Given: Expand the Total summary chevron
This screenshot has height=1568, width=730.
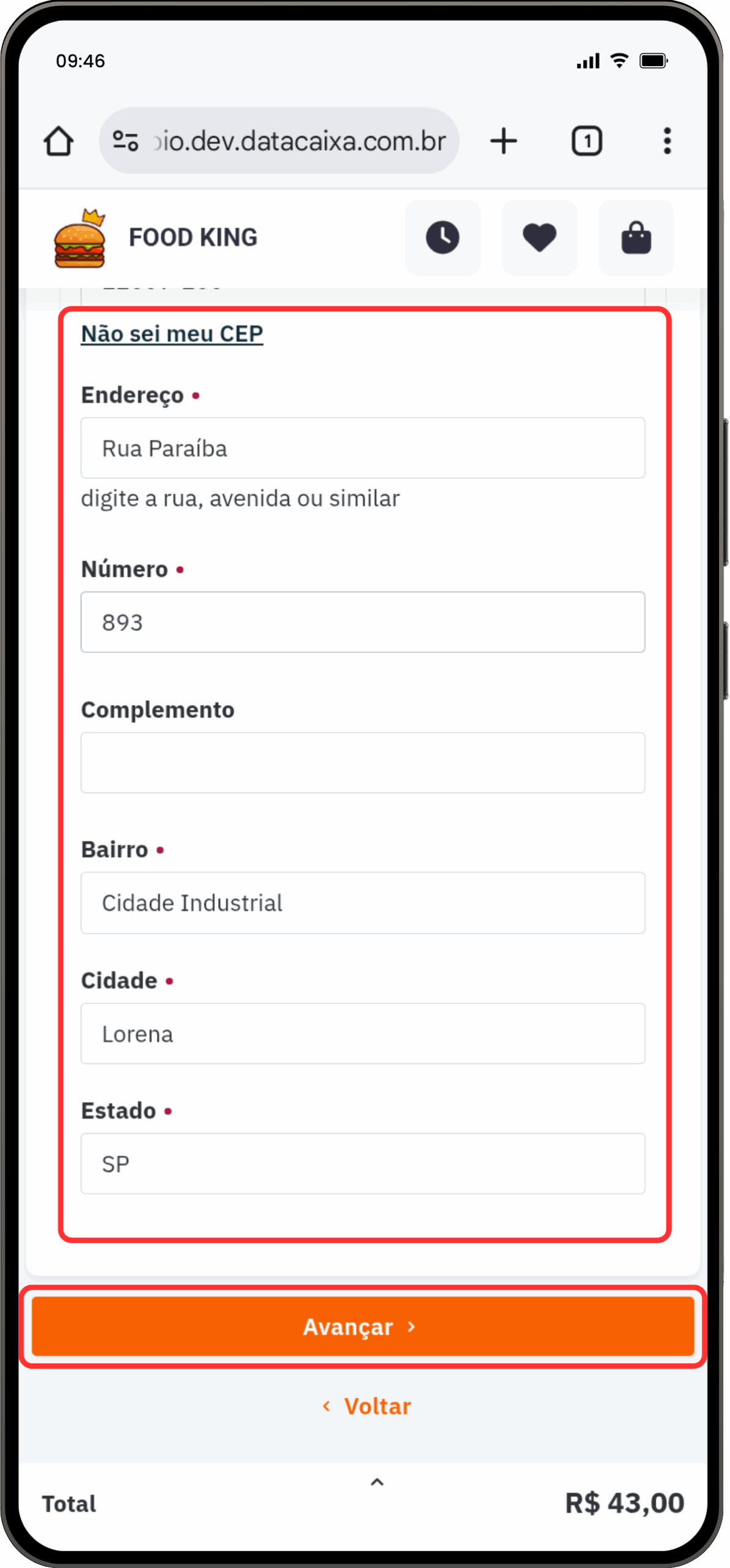Looking at the screenshot, I should pyautogui.click(x=377, y=1482).
